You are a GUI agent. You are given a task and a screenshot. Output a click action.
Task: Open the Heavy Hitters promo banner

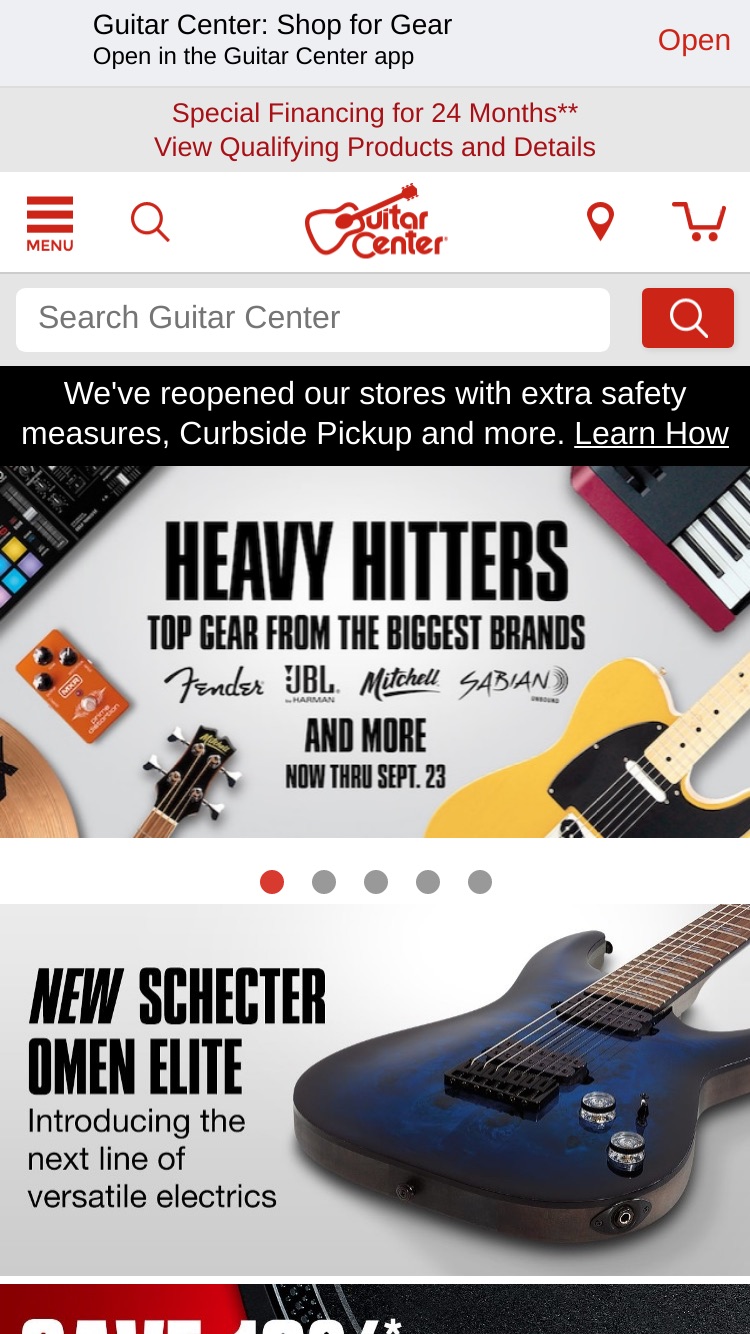tap(375, 652)
